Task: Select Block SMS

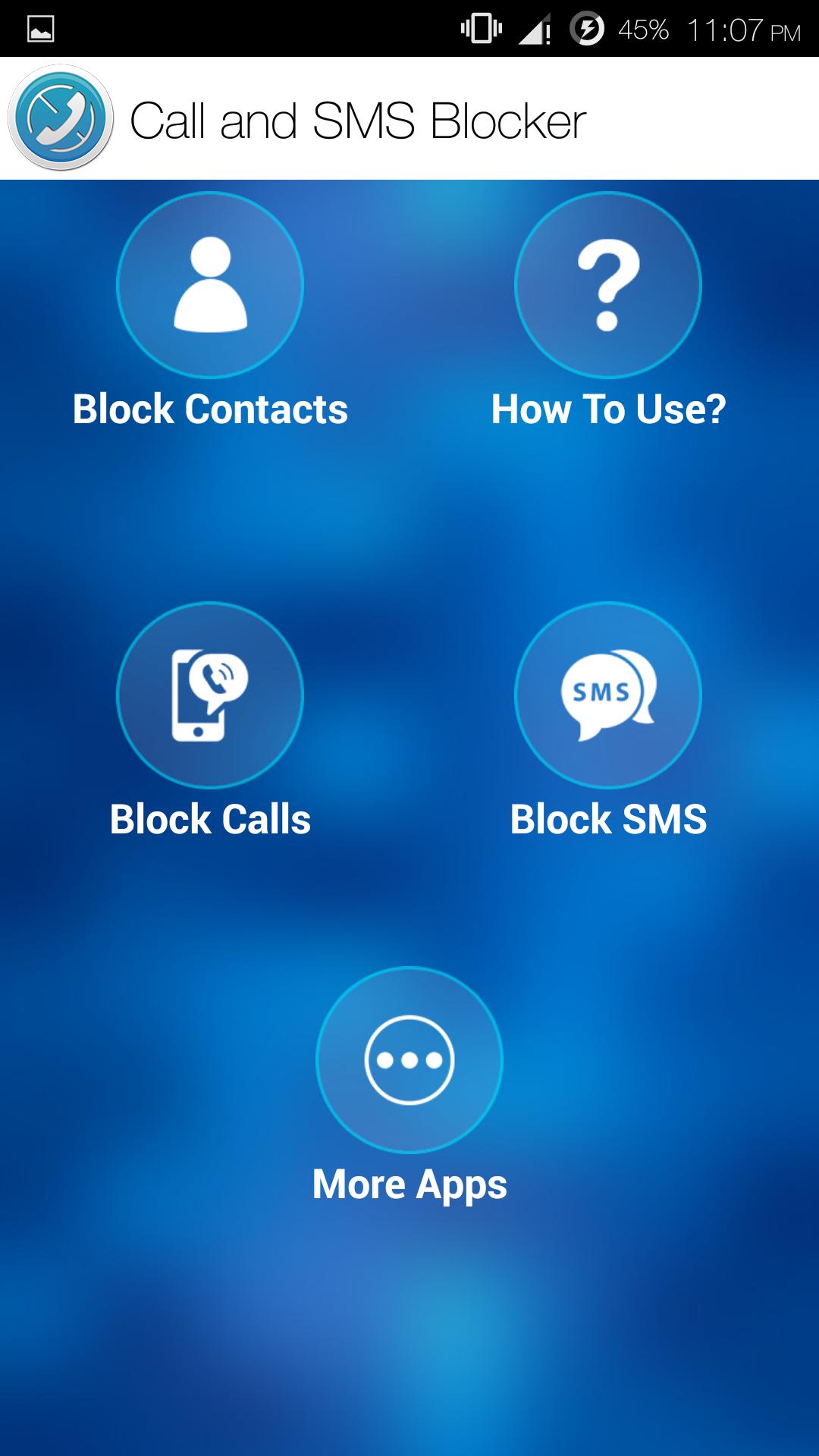Action: coord(608,695)
